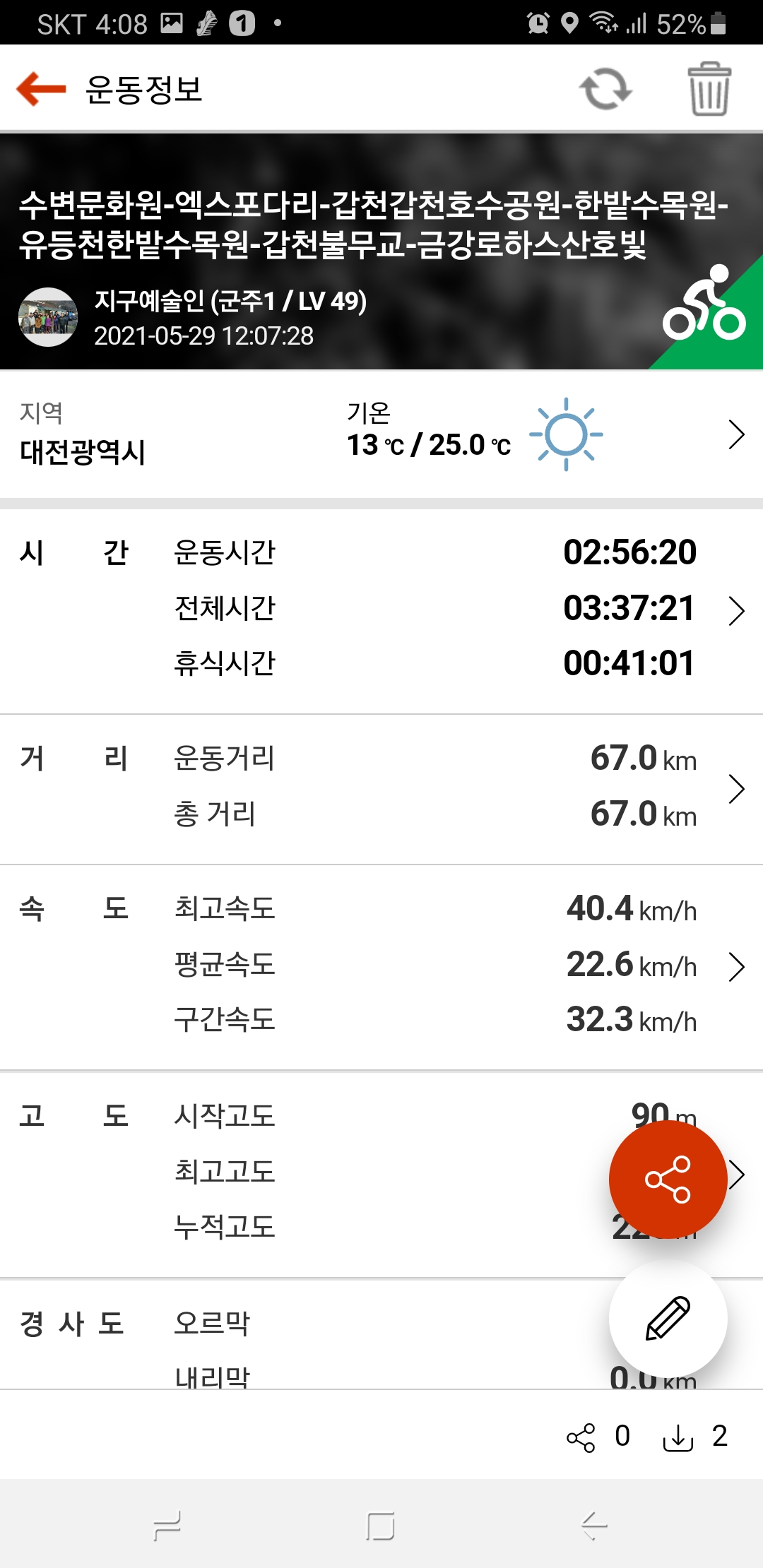Edit workout with pencil button
Screen dimensions: 763x1568
668,1318
